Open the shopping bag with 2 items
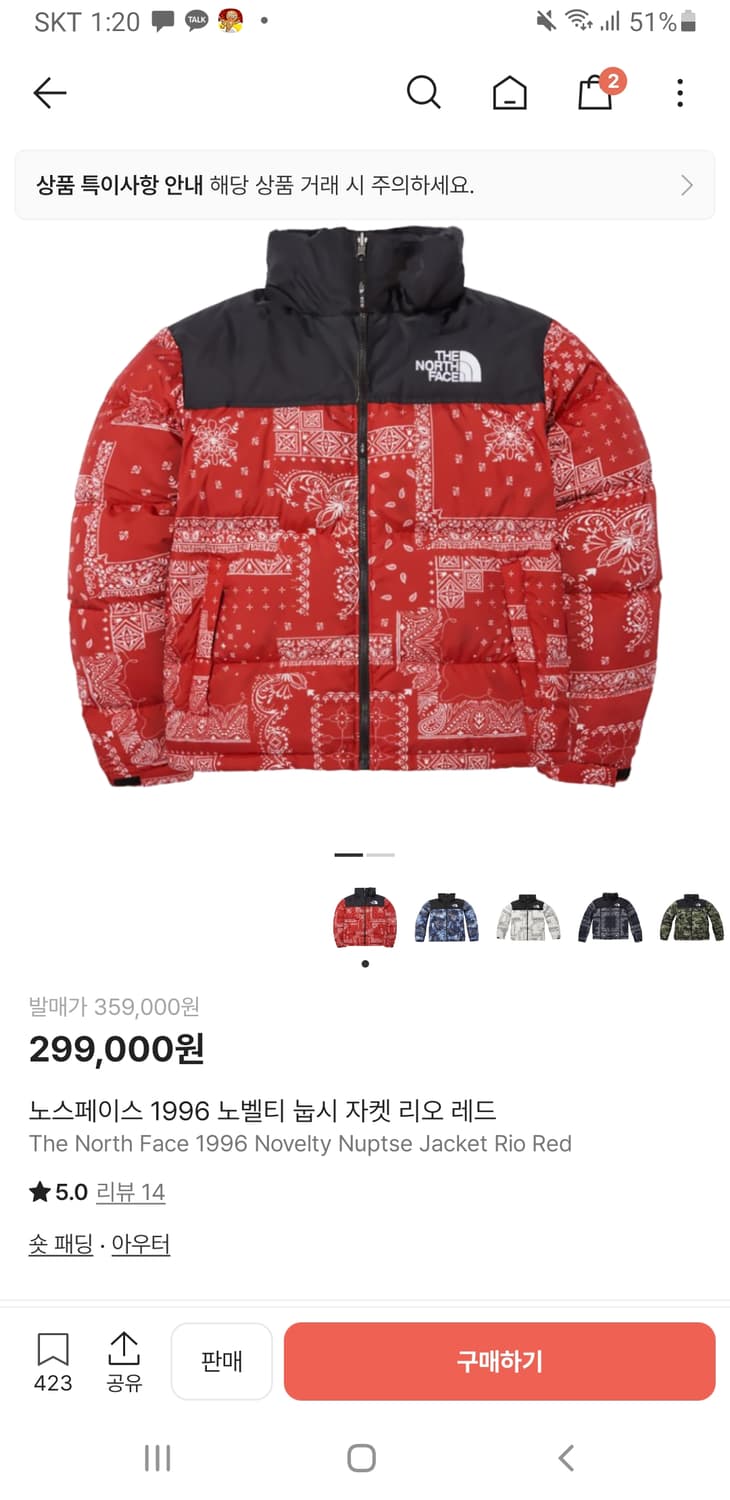 tap(595, 92)
